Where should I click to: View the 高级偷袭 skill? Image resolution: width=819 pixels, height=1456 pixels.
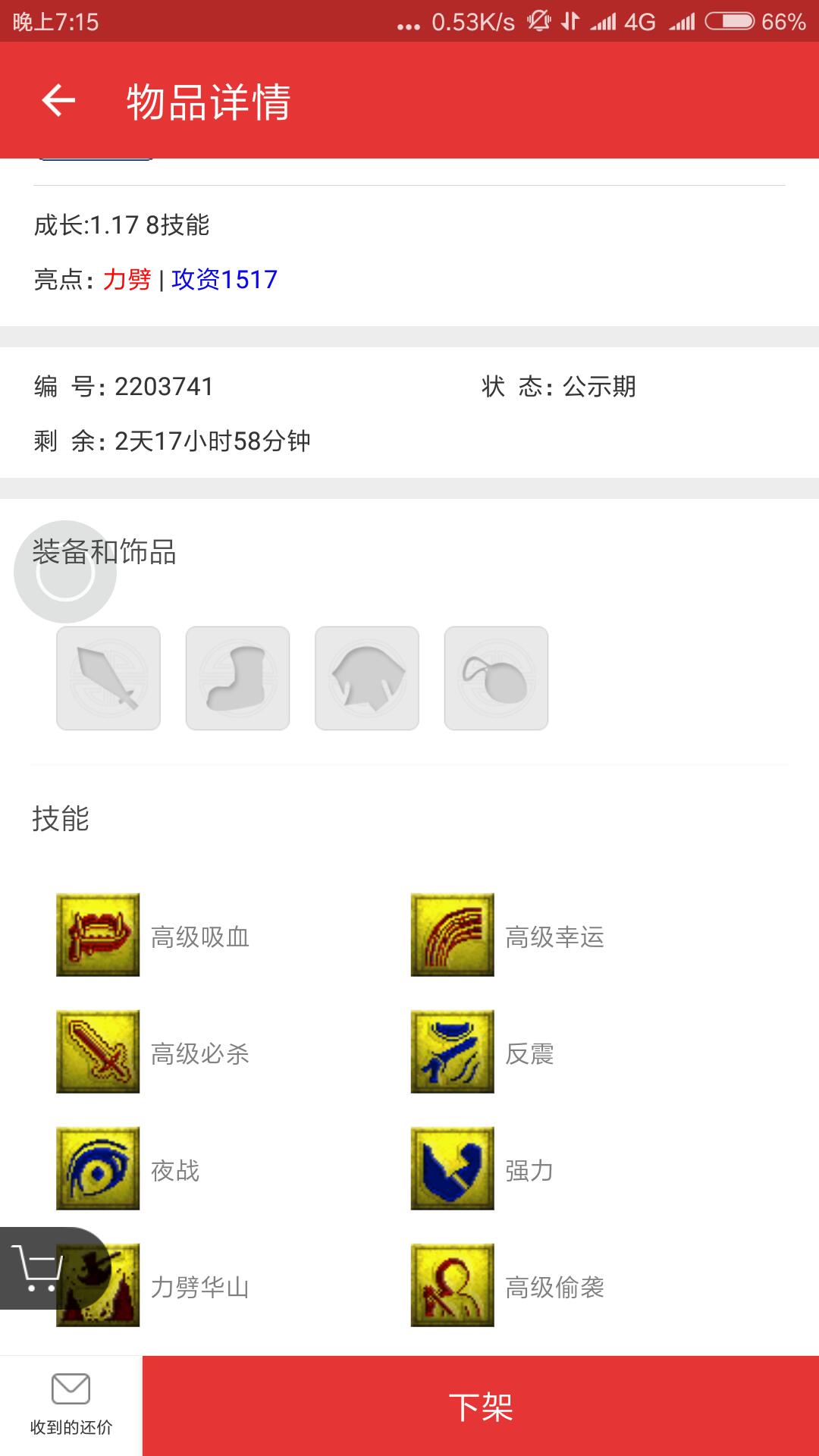coord(453,1285)
